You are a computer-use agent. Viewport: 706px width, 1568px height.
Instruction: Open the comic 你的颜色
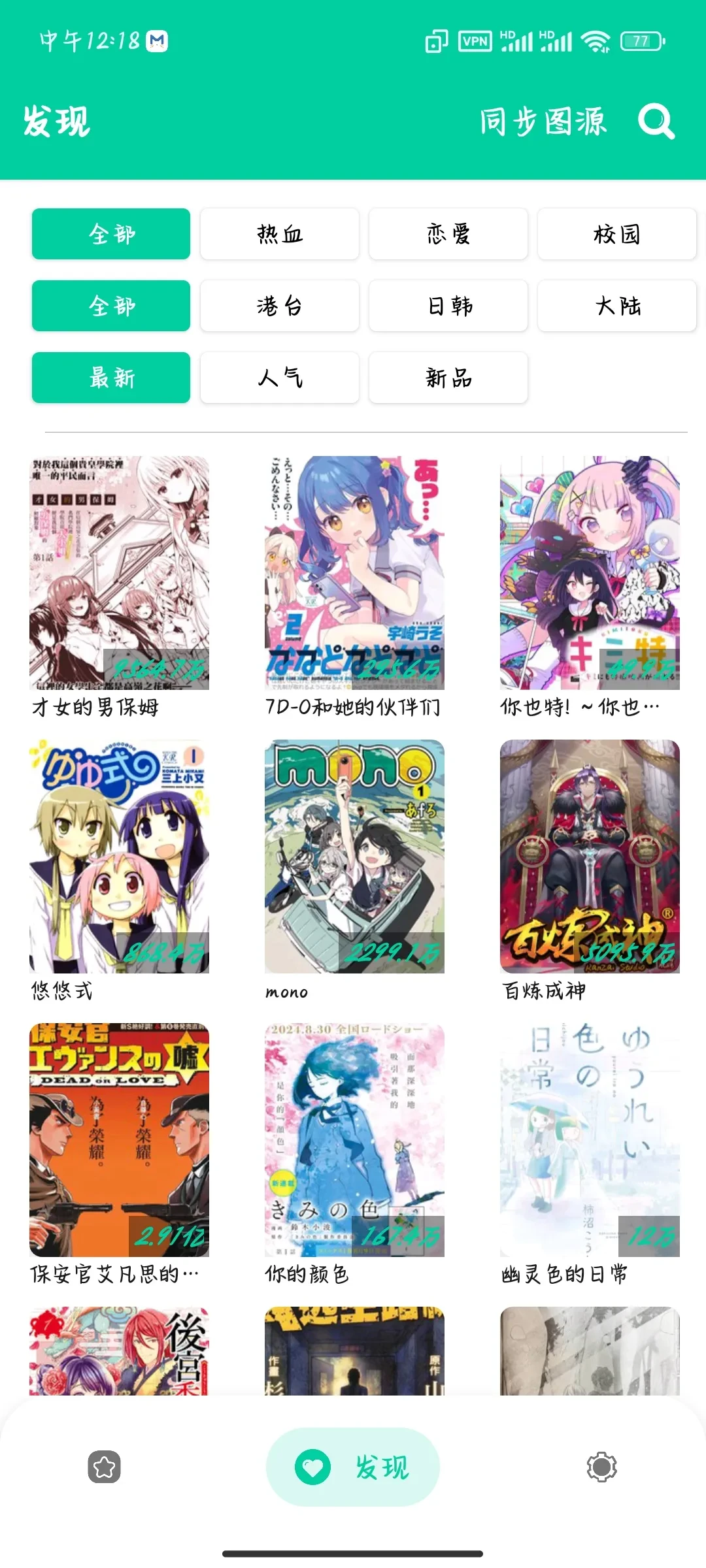coord(354,1140)
